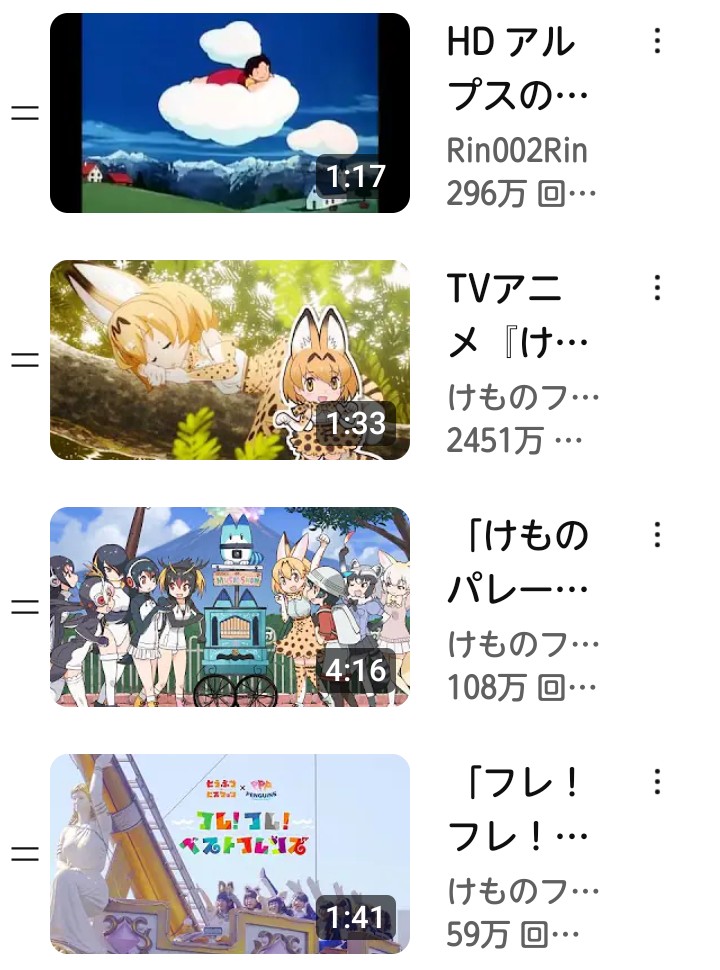Screen dimensions: 720x970
Task: Tap the reorder handle beside 「フレ！フレ！… video
Action: (x=24, y=854)
